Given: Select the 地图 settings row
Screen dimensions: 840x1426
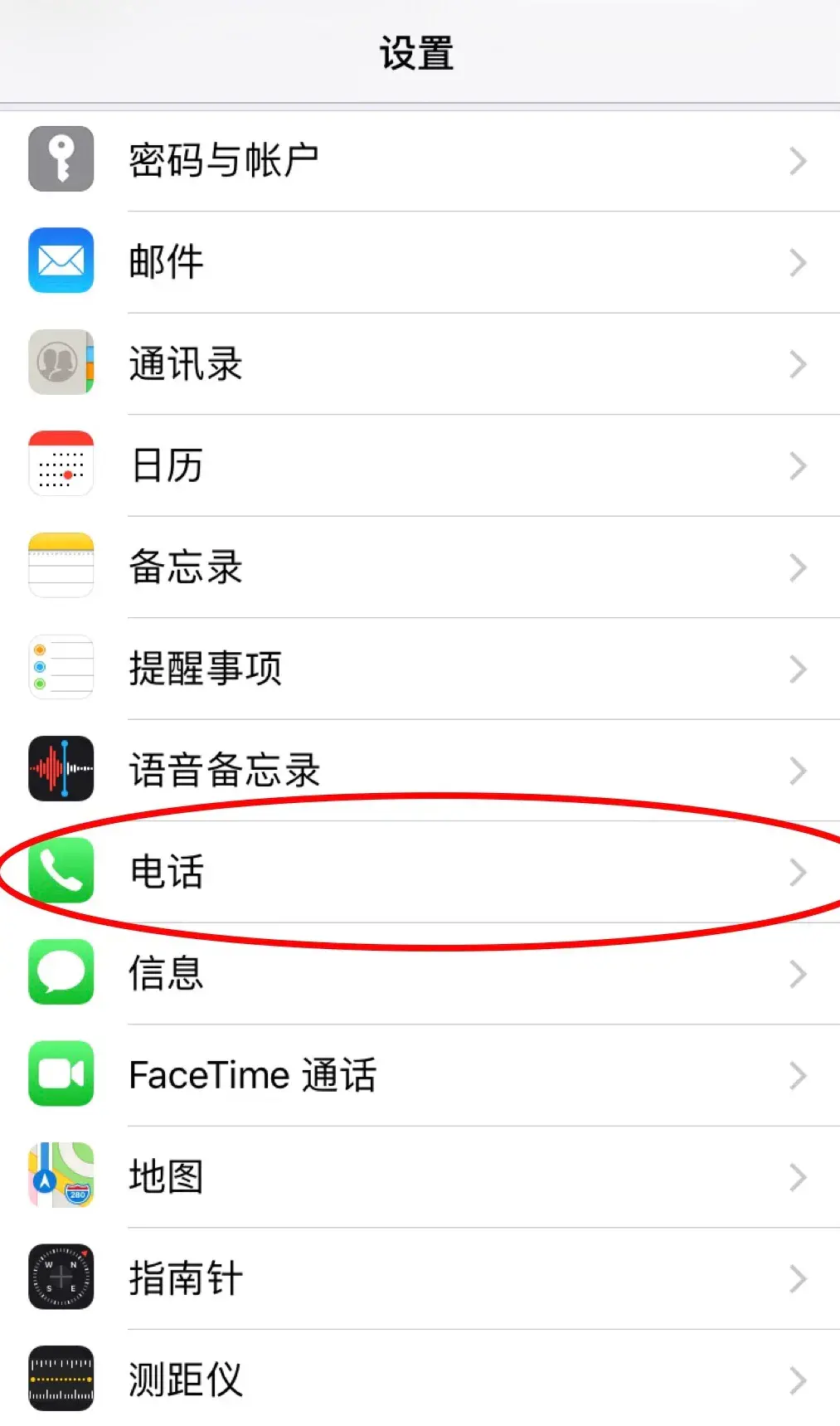Looking at the screenshot, I should click(x=420, y=1177).
